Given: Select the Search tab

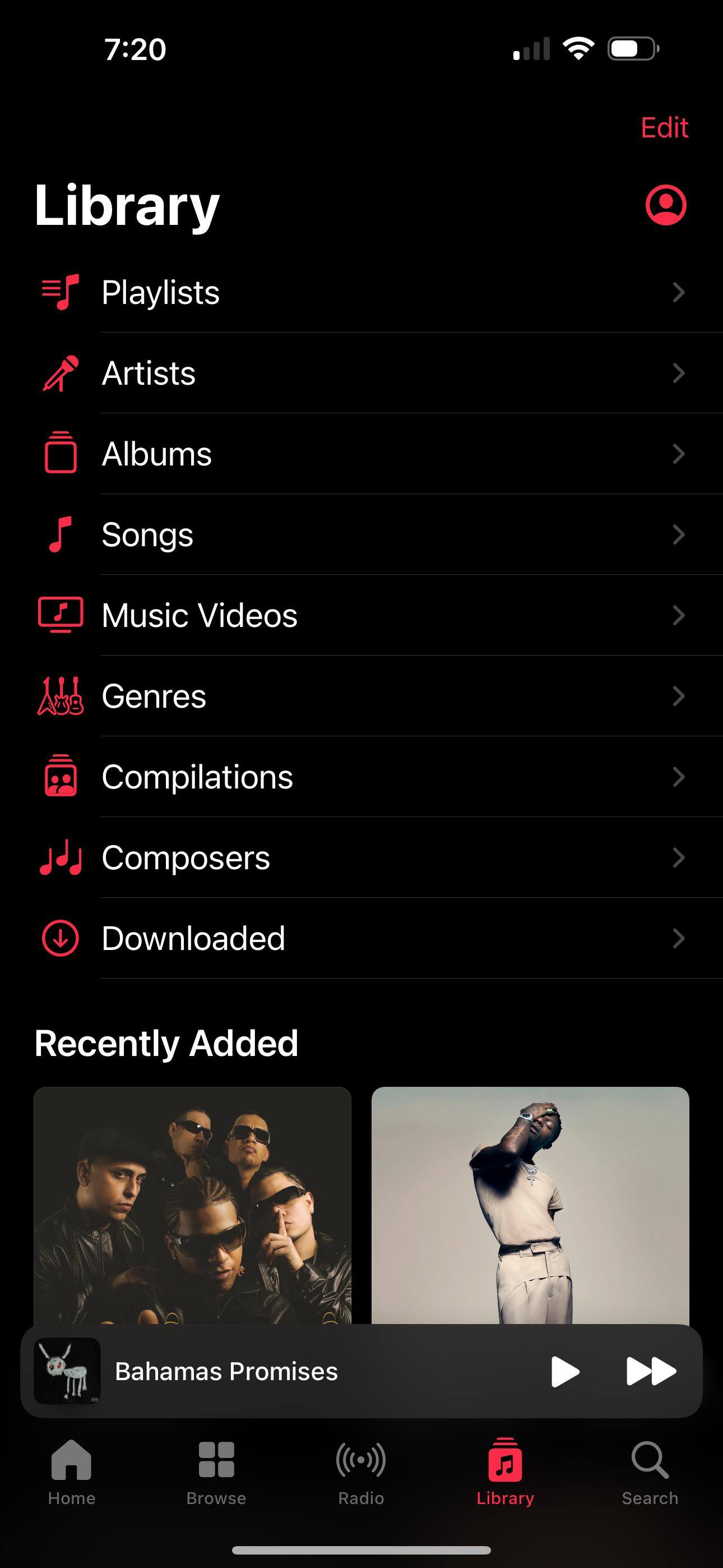Looking at the screenshot, I should (650, 1471).
